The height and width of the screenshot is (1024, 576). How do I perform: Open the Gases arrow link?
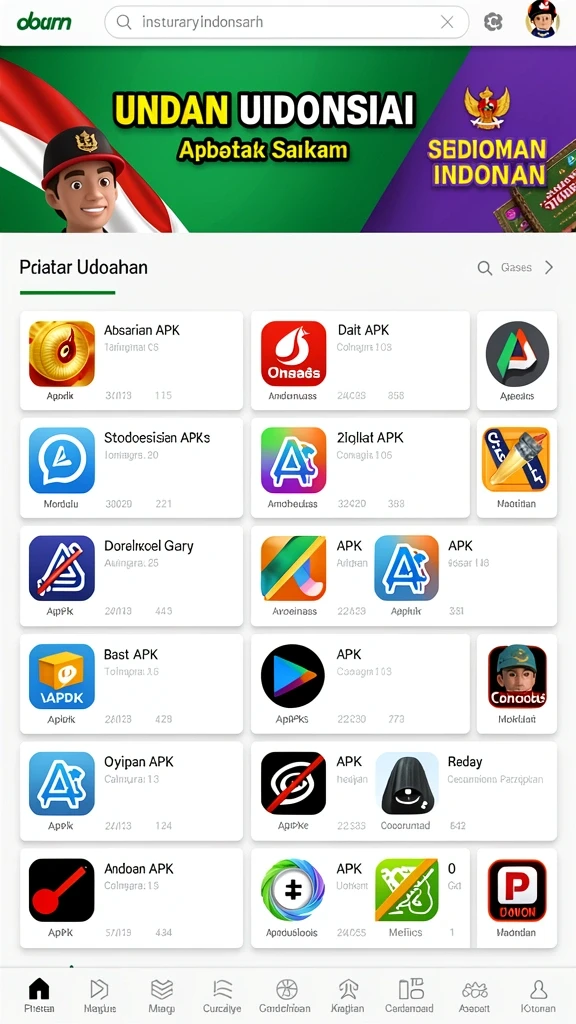516,268
